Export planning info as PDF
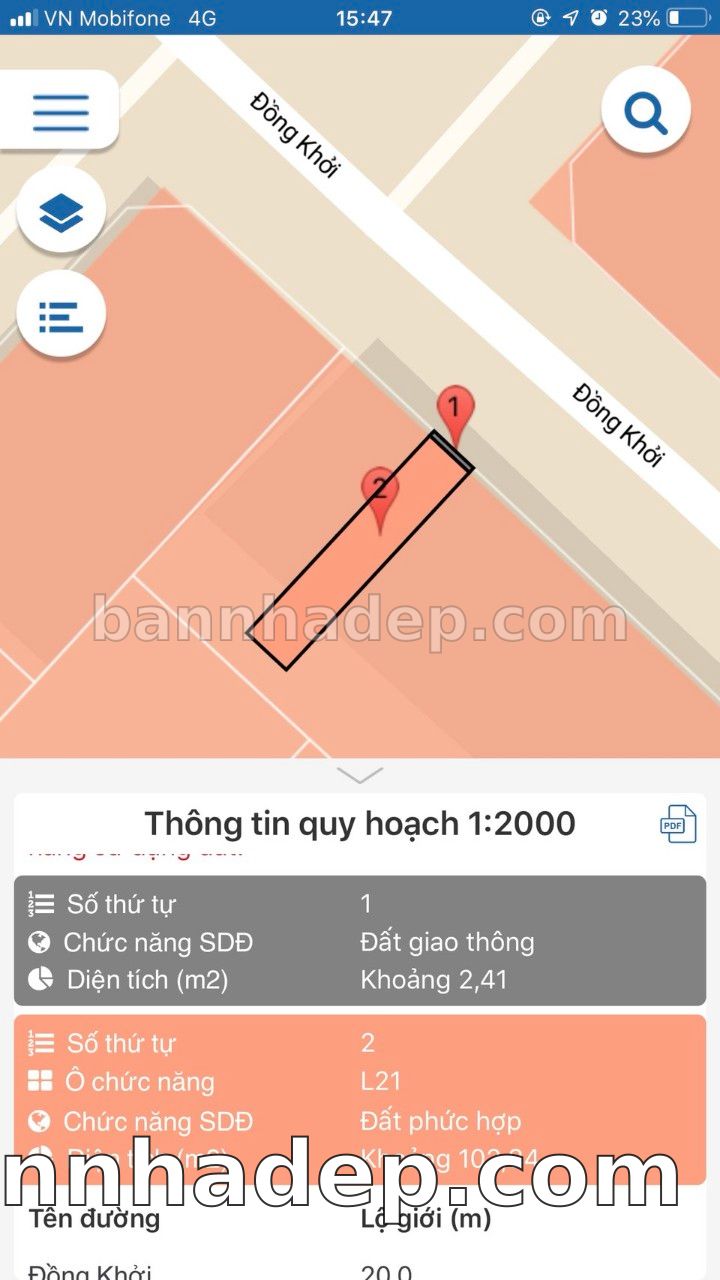The width and height of the screenshot is (720, 1280). [x=678, y=824]
